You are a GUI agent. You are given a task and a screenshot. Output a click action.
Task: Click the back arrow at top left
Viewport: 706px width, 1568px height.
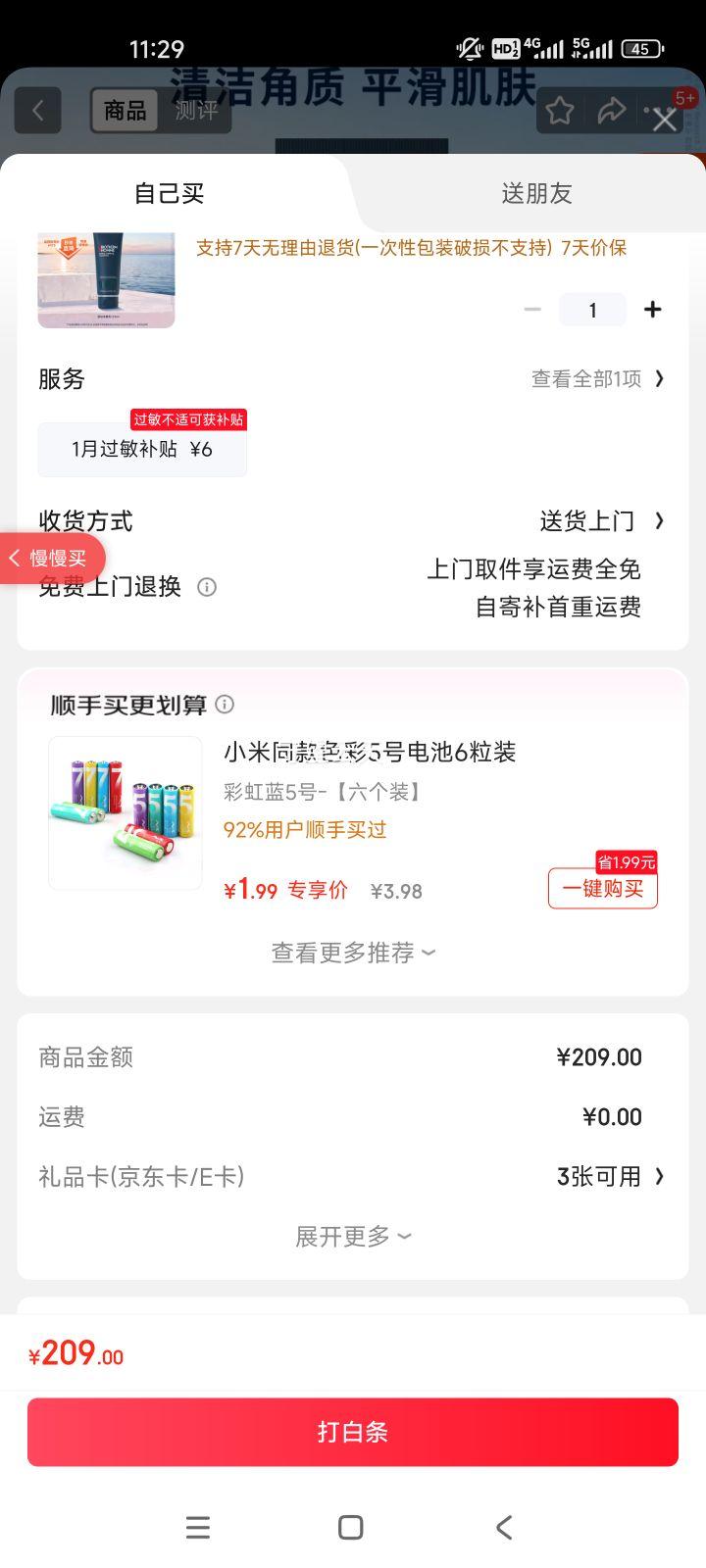click(38, 110)
